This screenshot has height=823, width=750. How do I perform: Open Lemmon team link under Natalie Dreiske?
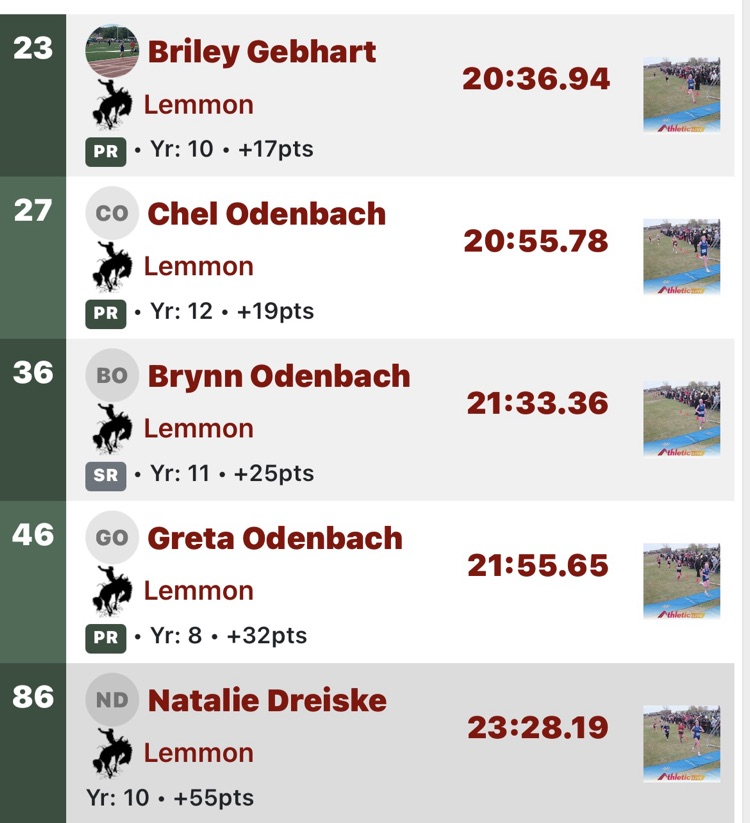pos(198,752)
